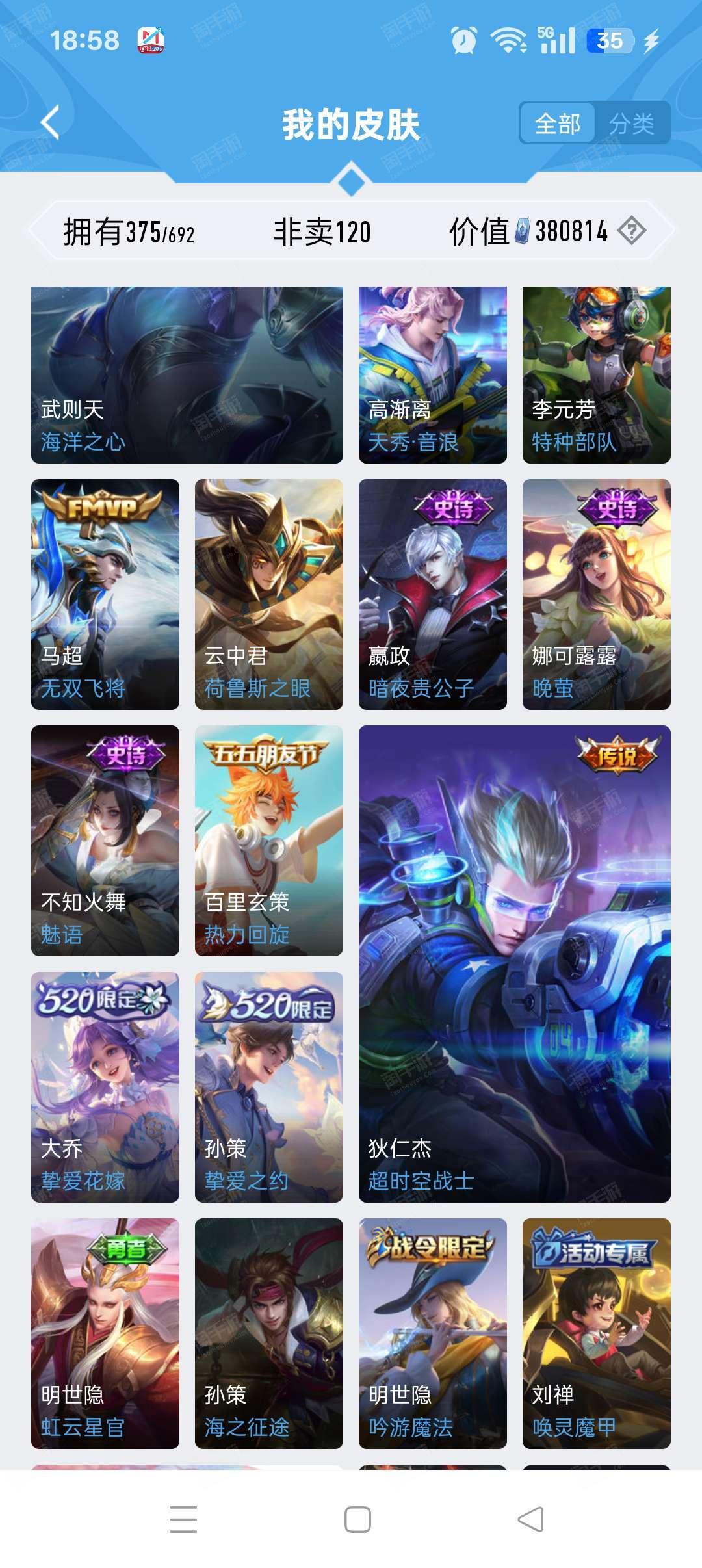This screenshot has height=1568, width=702.
Task: Open 明世隐 虹云星官 skin
Action: click(x=105, y=1333)
